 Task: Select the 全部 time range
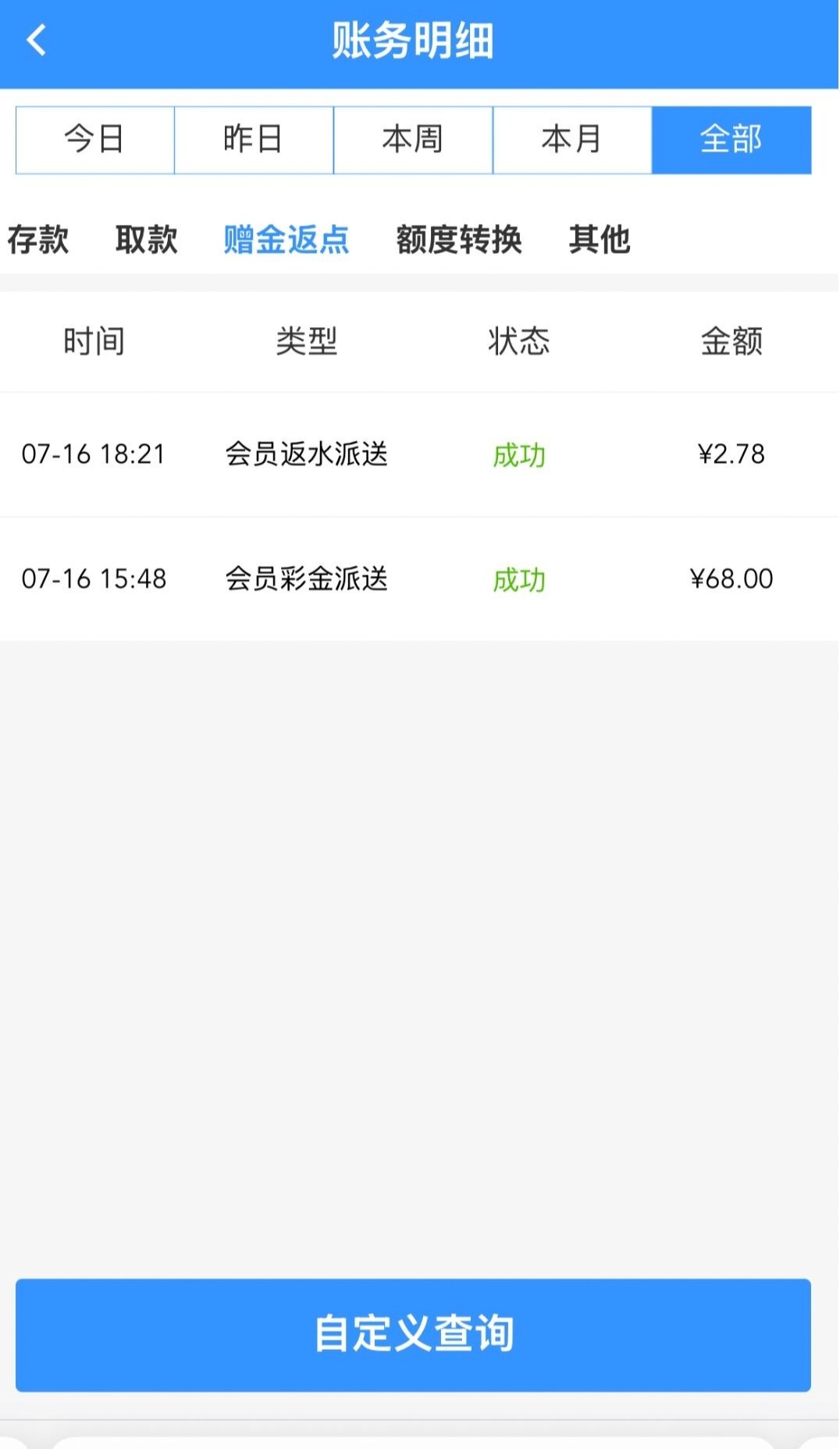click(x=731, y=140)
